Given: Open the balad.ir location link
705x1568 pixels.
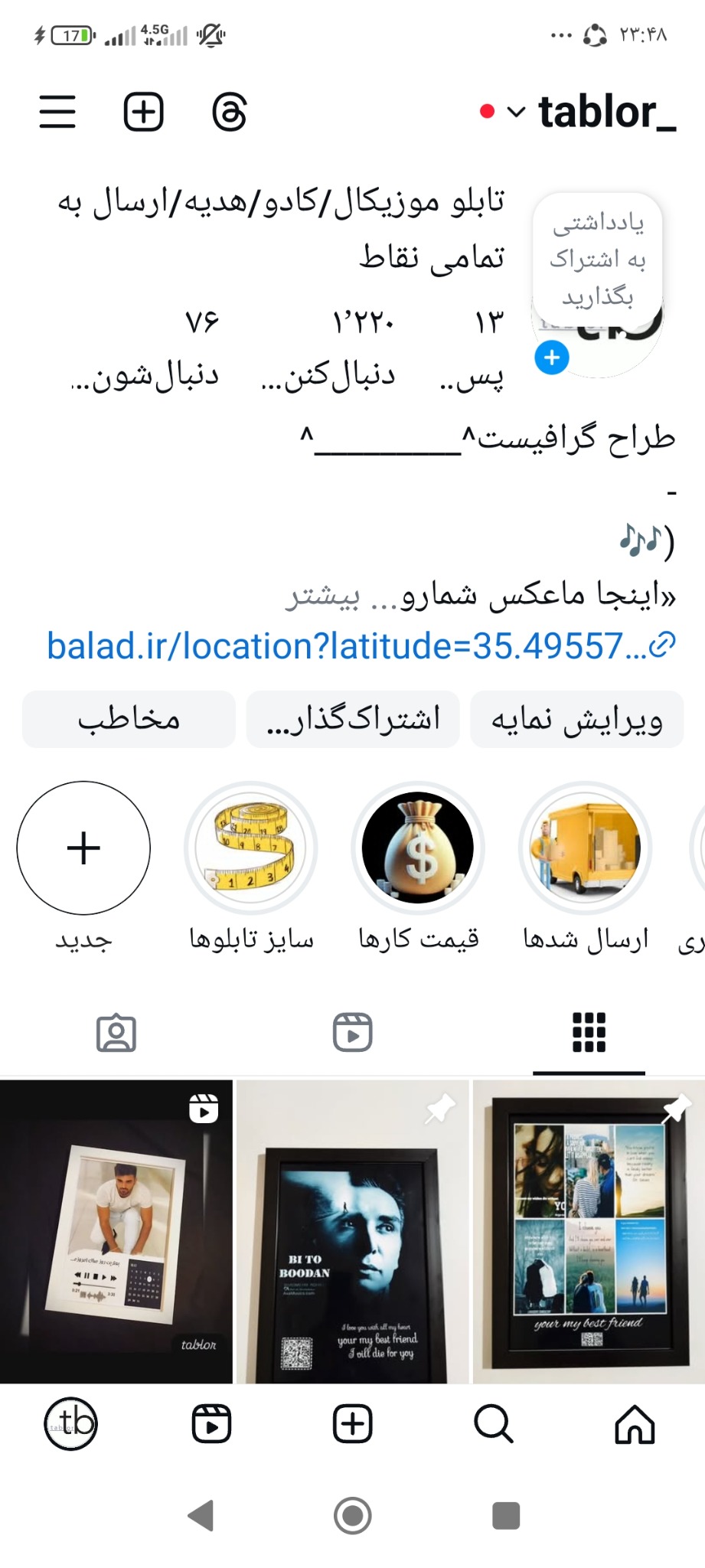Looking at the screenshot, I should click(352, 647).
